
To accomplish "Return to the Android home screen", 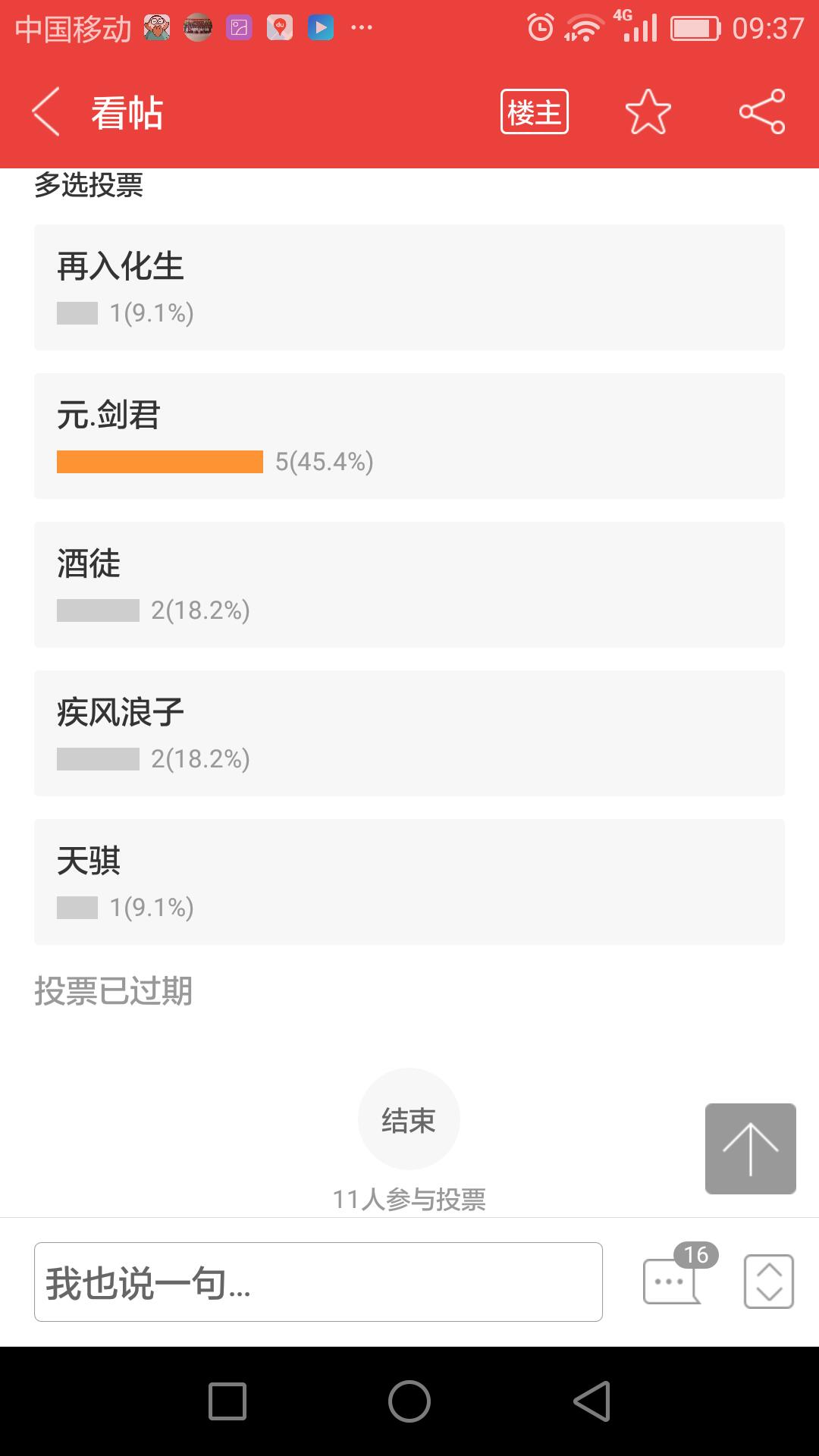I will point(409,1401).
